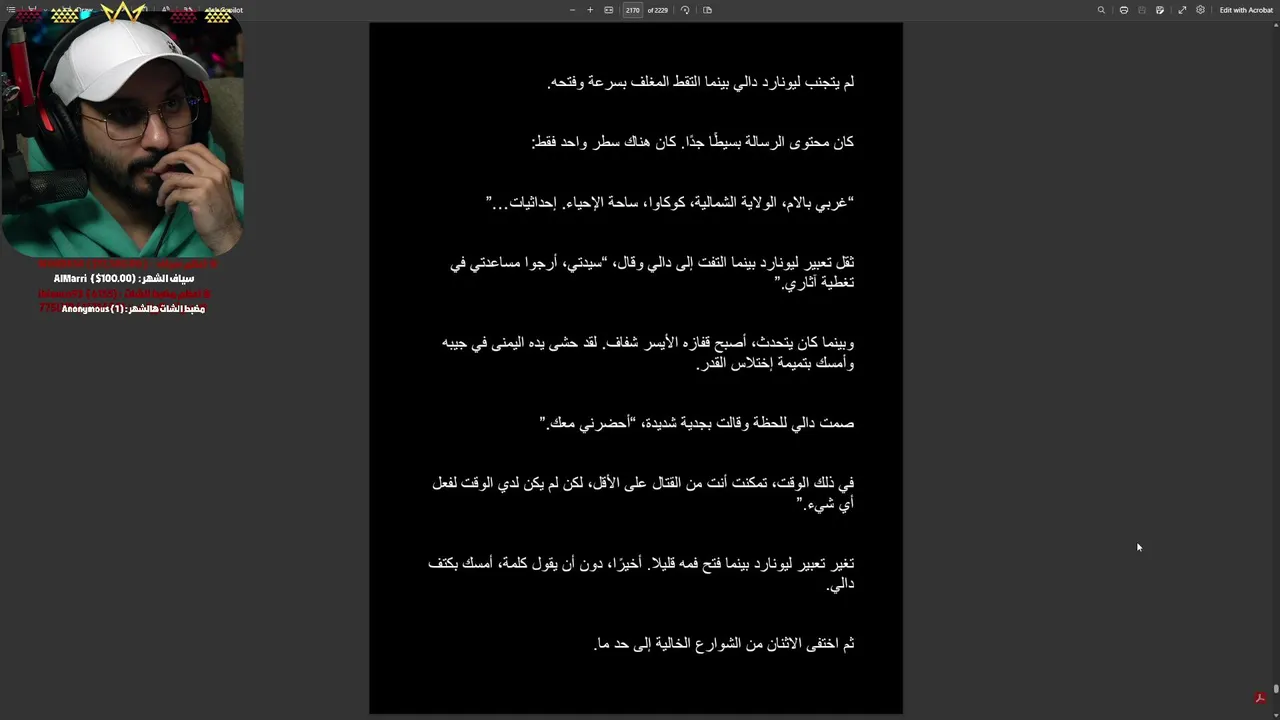Image resolution: width=1280 pixels, height=720 pixels.
Task: Save a copy with Save As
Action: pos(1160,10)
